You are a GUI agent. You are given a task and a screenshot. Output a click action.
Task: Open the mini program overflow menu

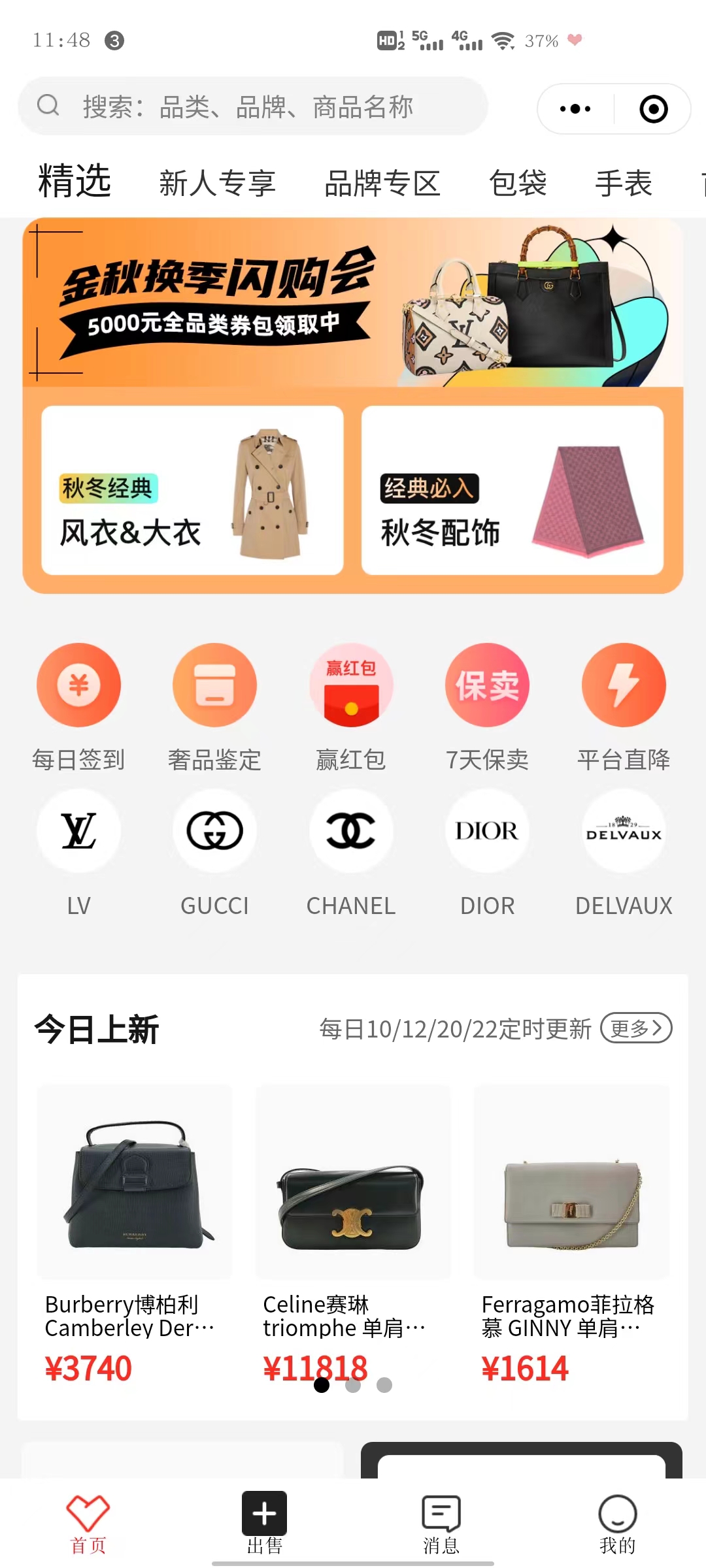[x=575, y=109]
